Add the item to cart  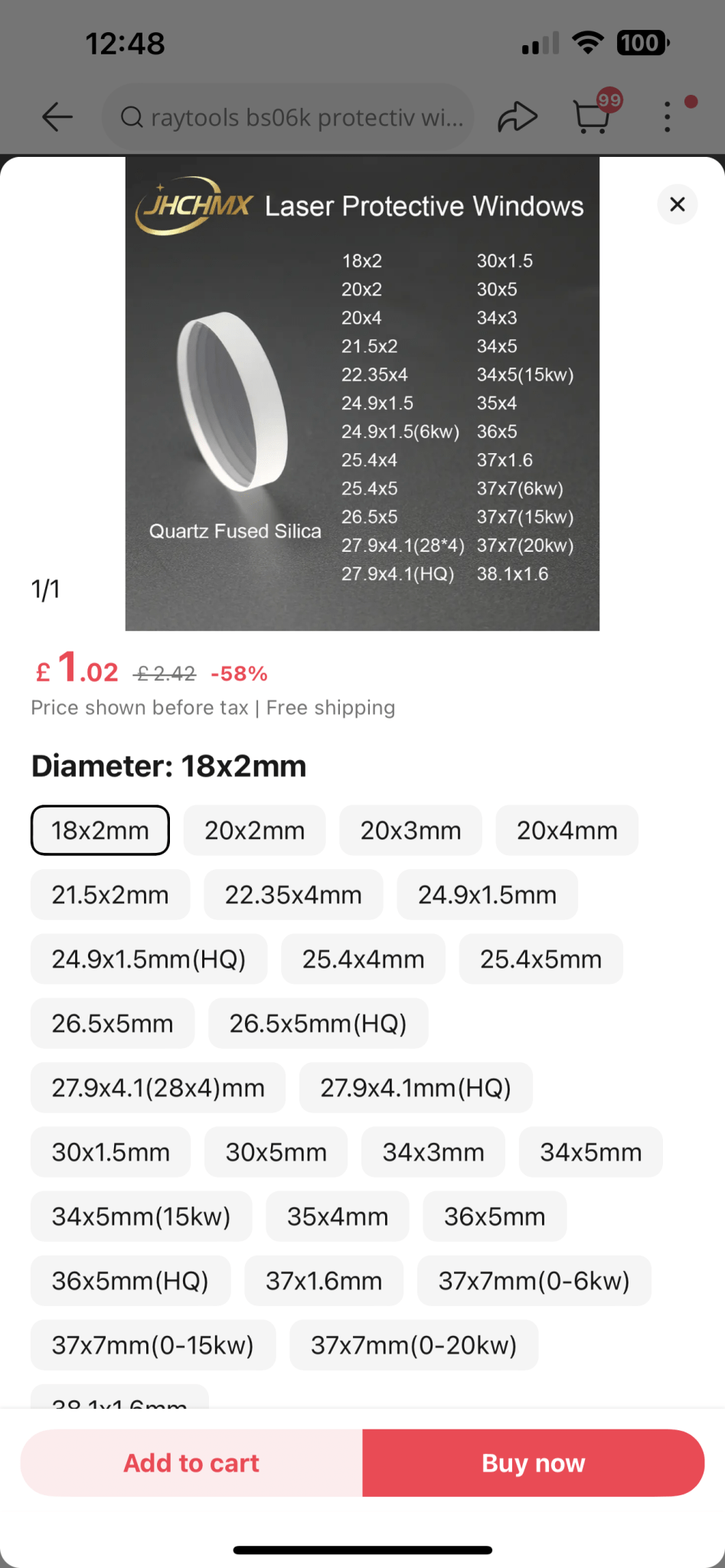pyautogui.click(x=191, y=1462)
